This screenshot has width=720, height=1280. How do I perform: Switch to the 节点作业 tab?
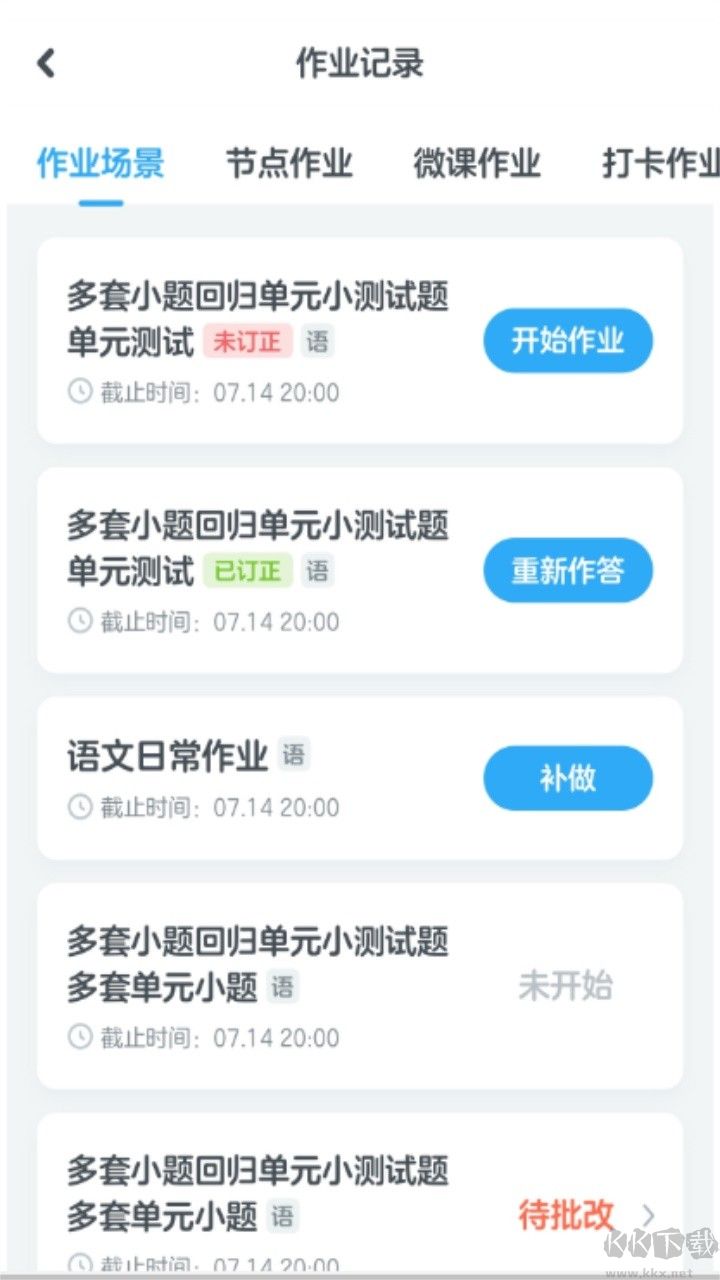[x=289, y=163]
